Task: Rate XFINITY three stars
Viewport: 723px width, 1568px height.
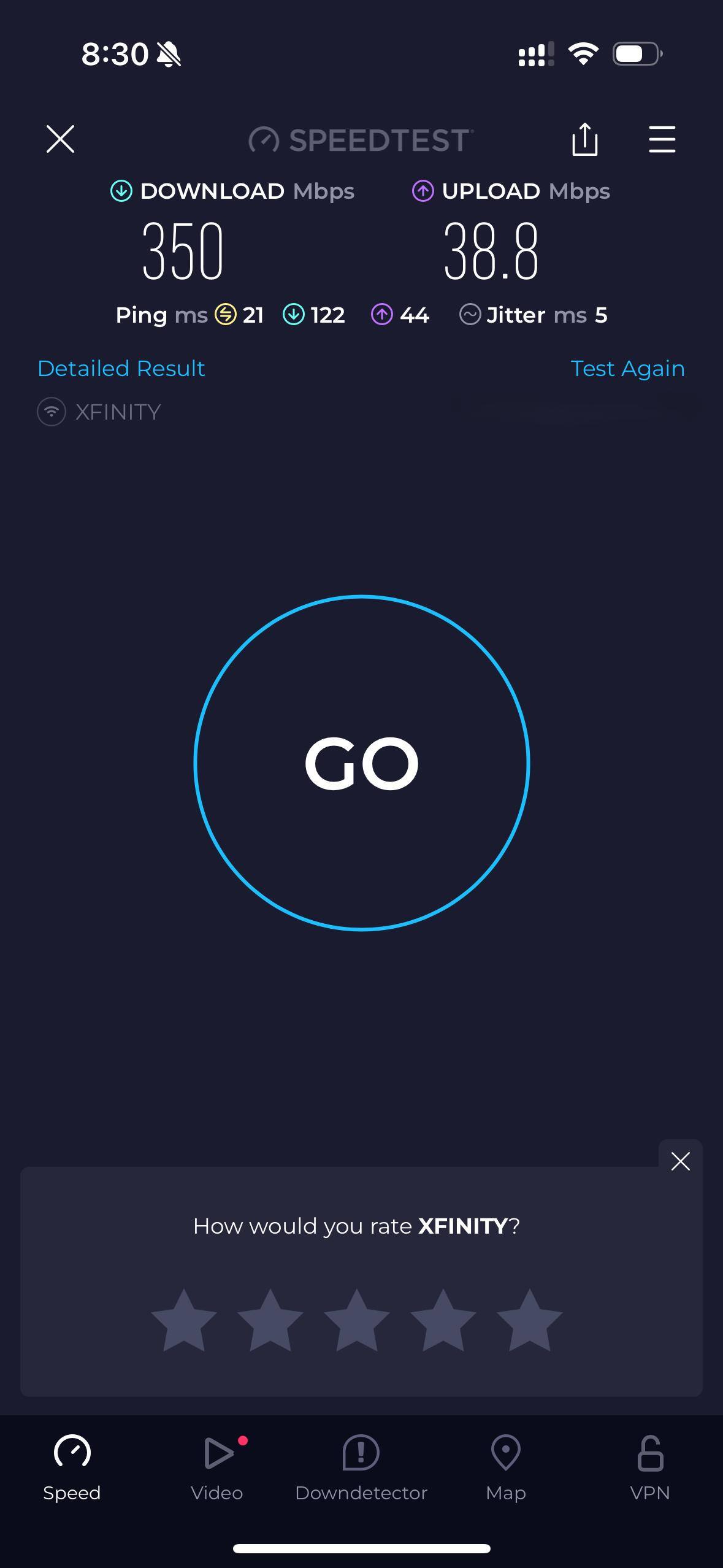Action: [x=356, y=1320]
